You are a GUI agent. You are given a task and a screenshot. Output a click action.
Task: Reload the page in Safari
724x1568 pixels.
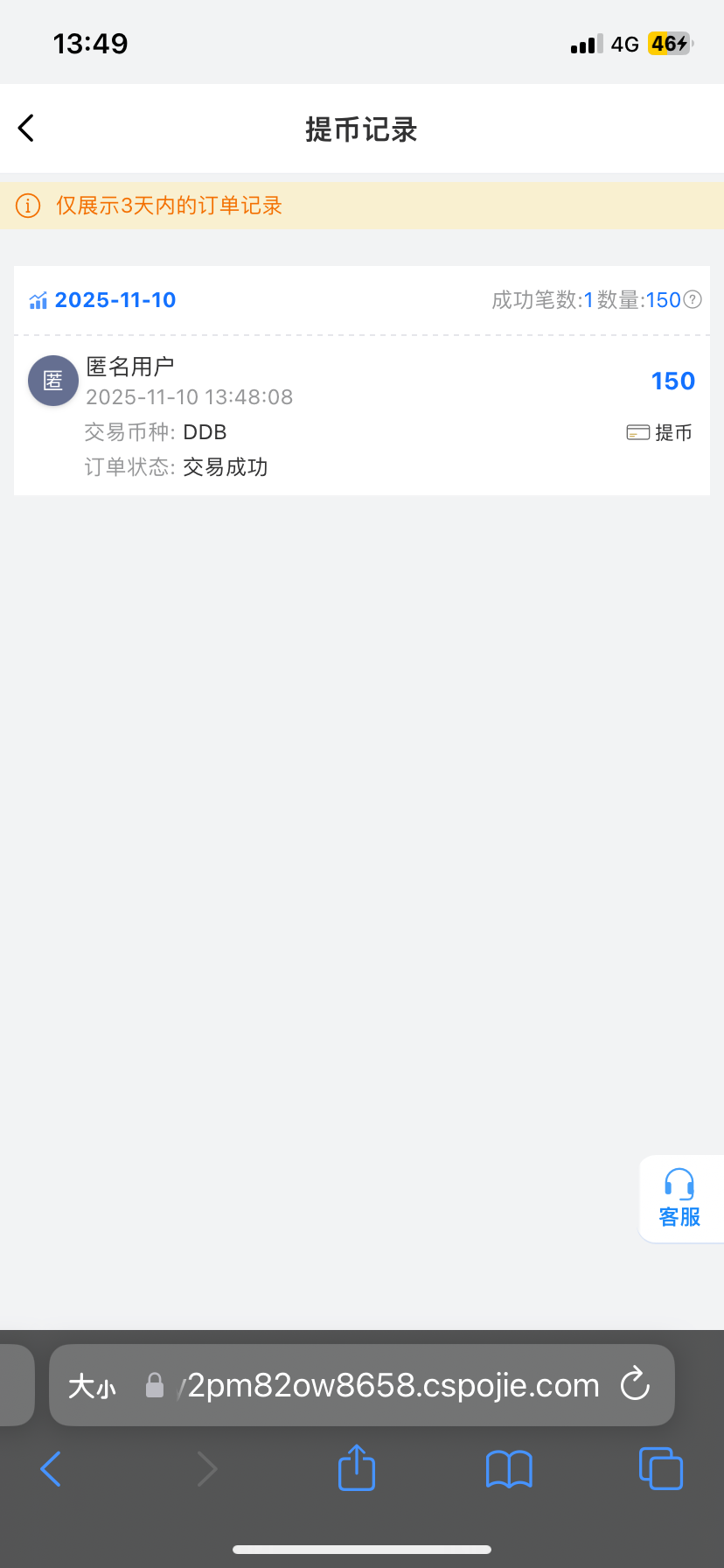[x=635, y=1385]
